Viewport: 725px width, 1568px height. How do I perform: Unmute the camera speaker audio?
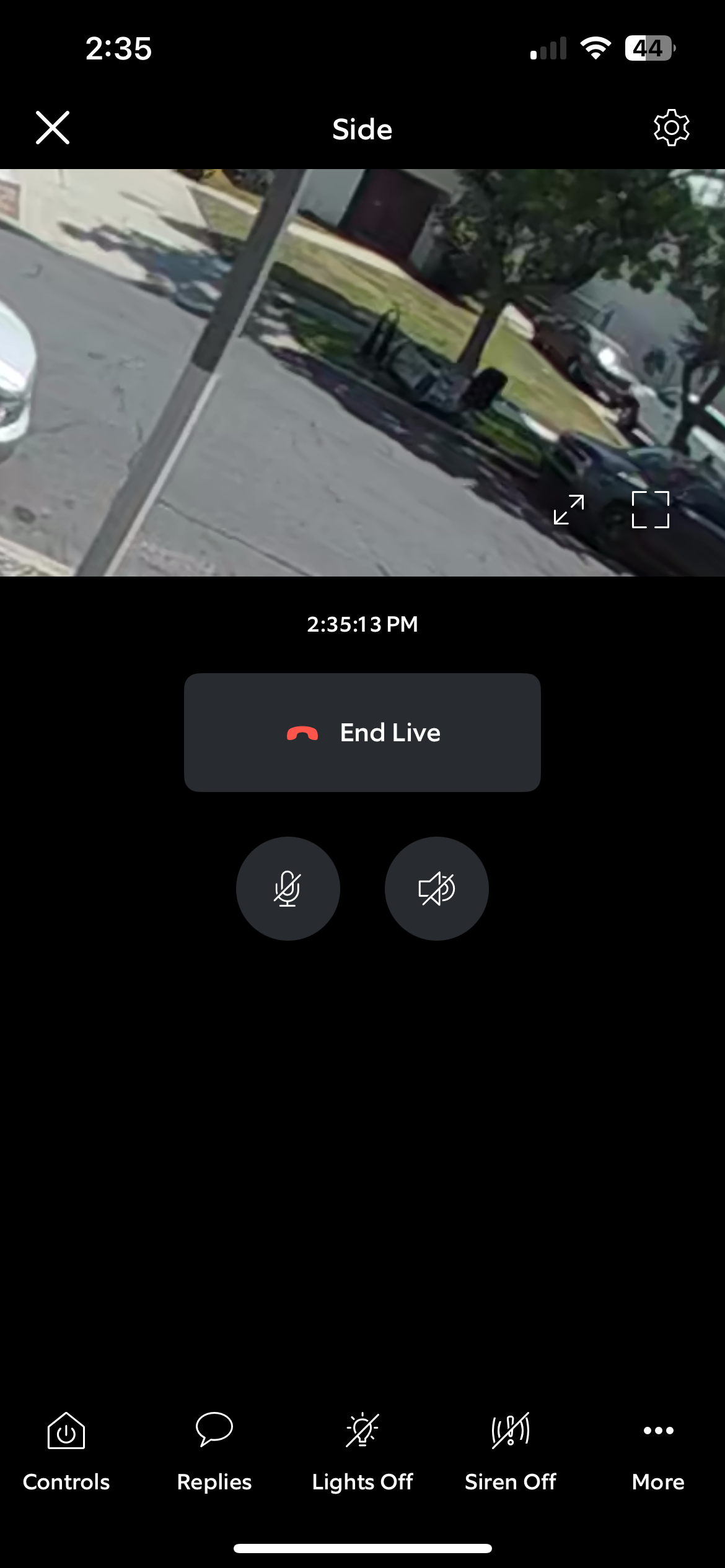(437, 889)
